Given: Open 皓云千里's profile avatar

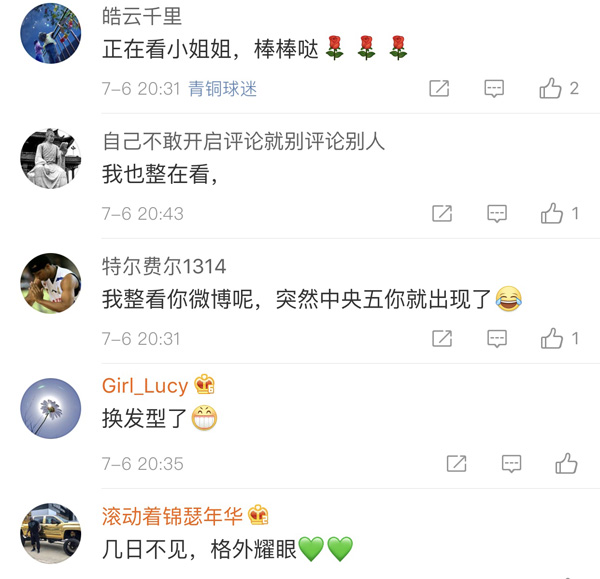Looking at the screenshot, I should point(51,33).
